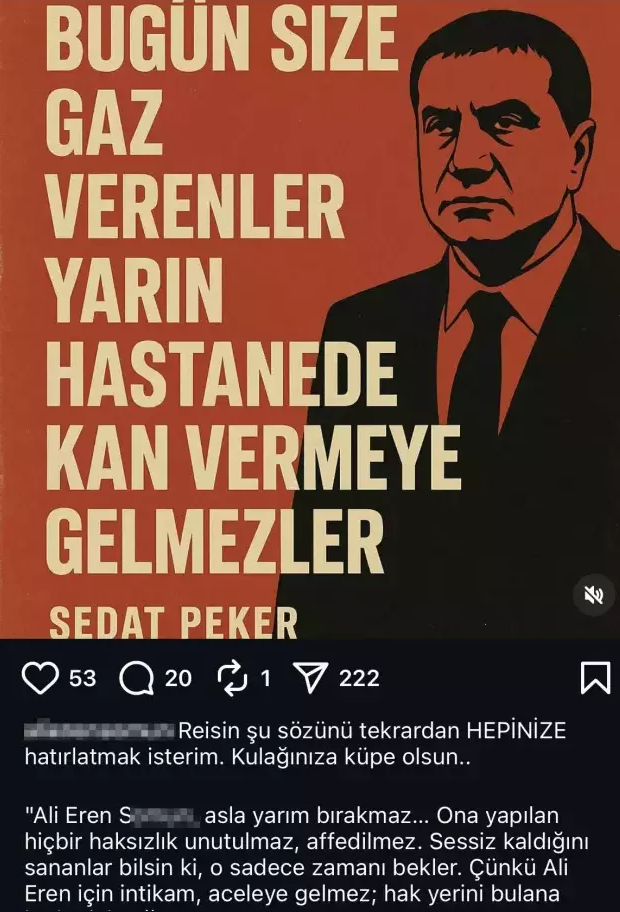Like this post with the heart icon
The image size is (620, 912).
pos(41,679)
